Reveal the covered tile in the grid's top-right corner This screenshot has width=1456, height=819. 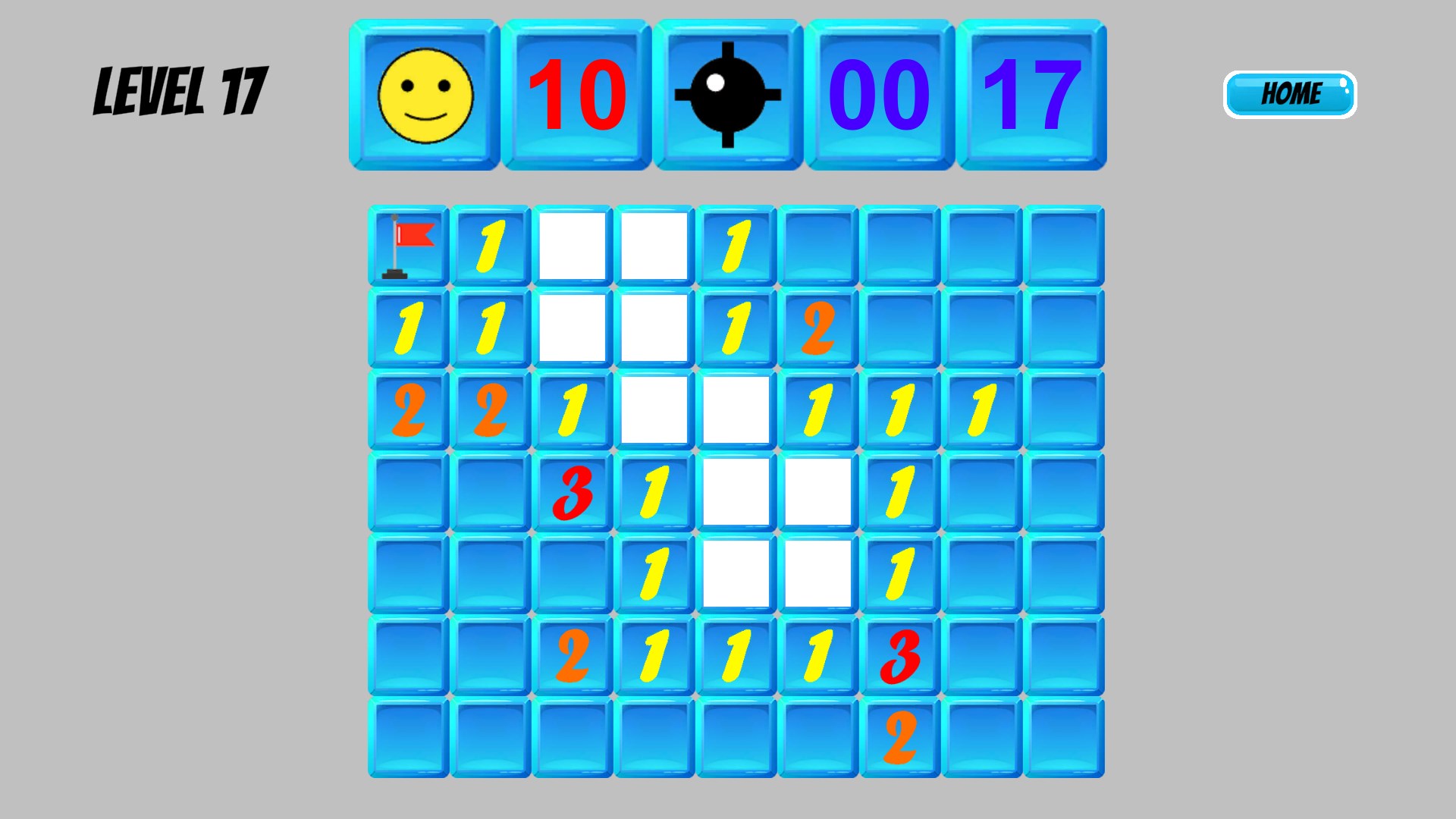(x=1064, y=246)
